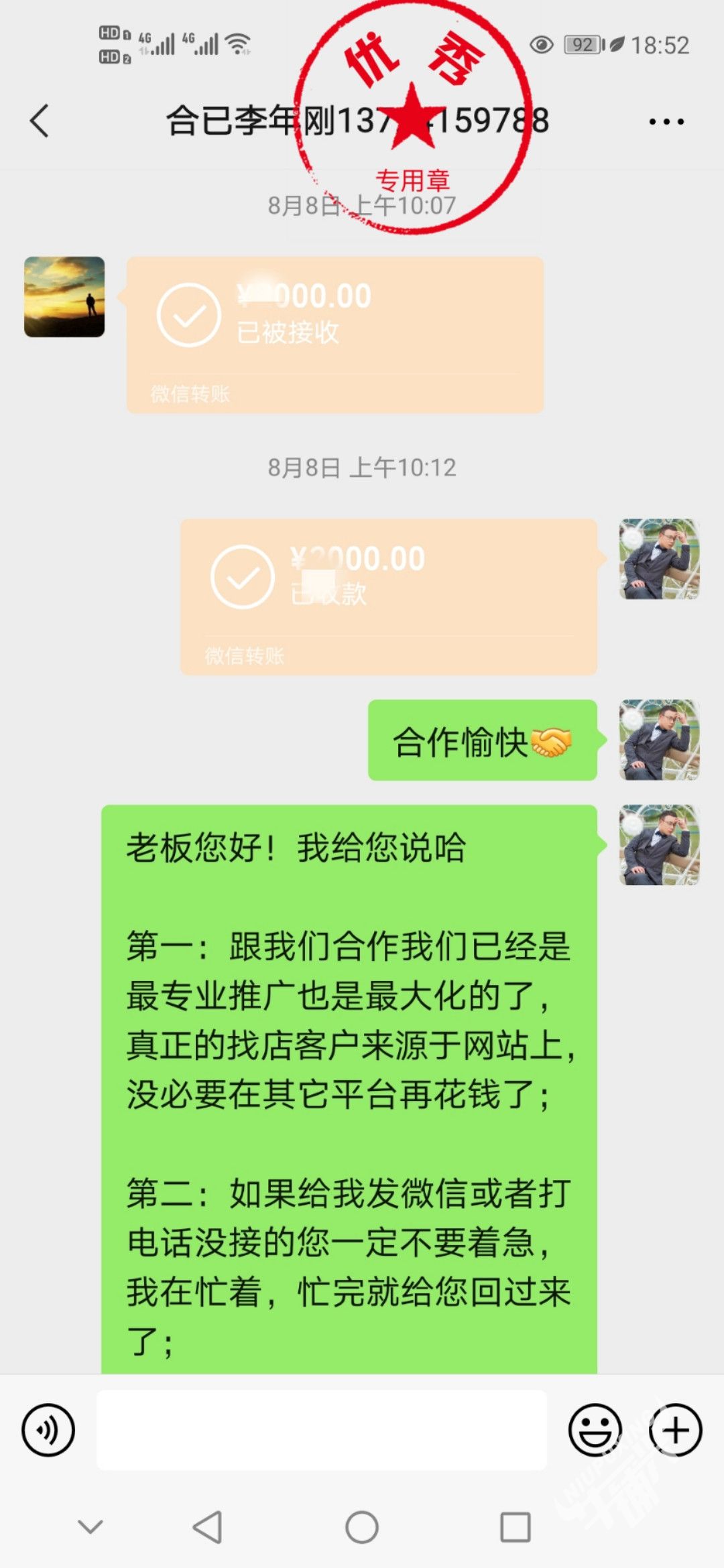Tap my avatar beside 合作愉快 message
724x1568 pixels.
[x=660, y=740]
